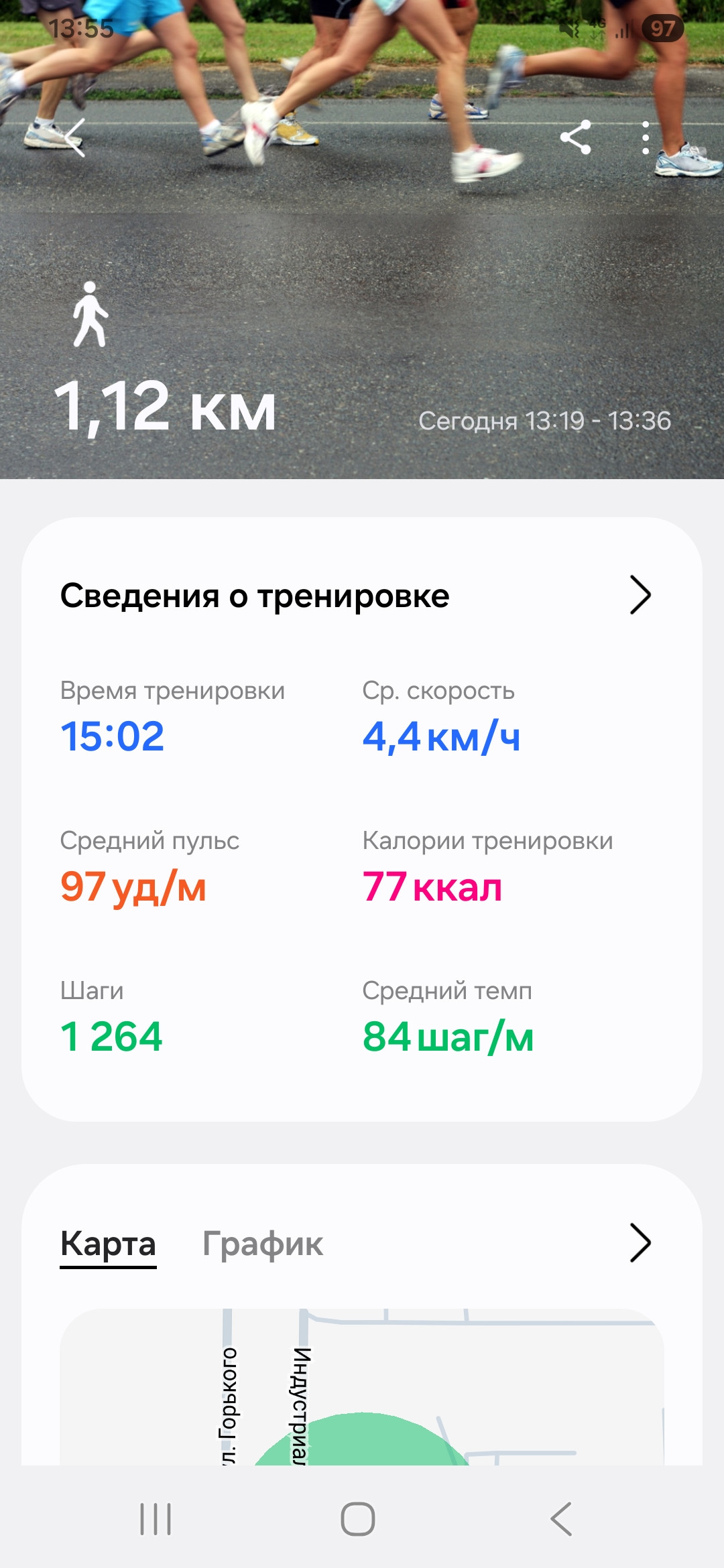This screenshot has height=1568, width=724.
Task: Switch to the Карта tab
Action: [x=108, y=1244]
